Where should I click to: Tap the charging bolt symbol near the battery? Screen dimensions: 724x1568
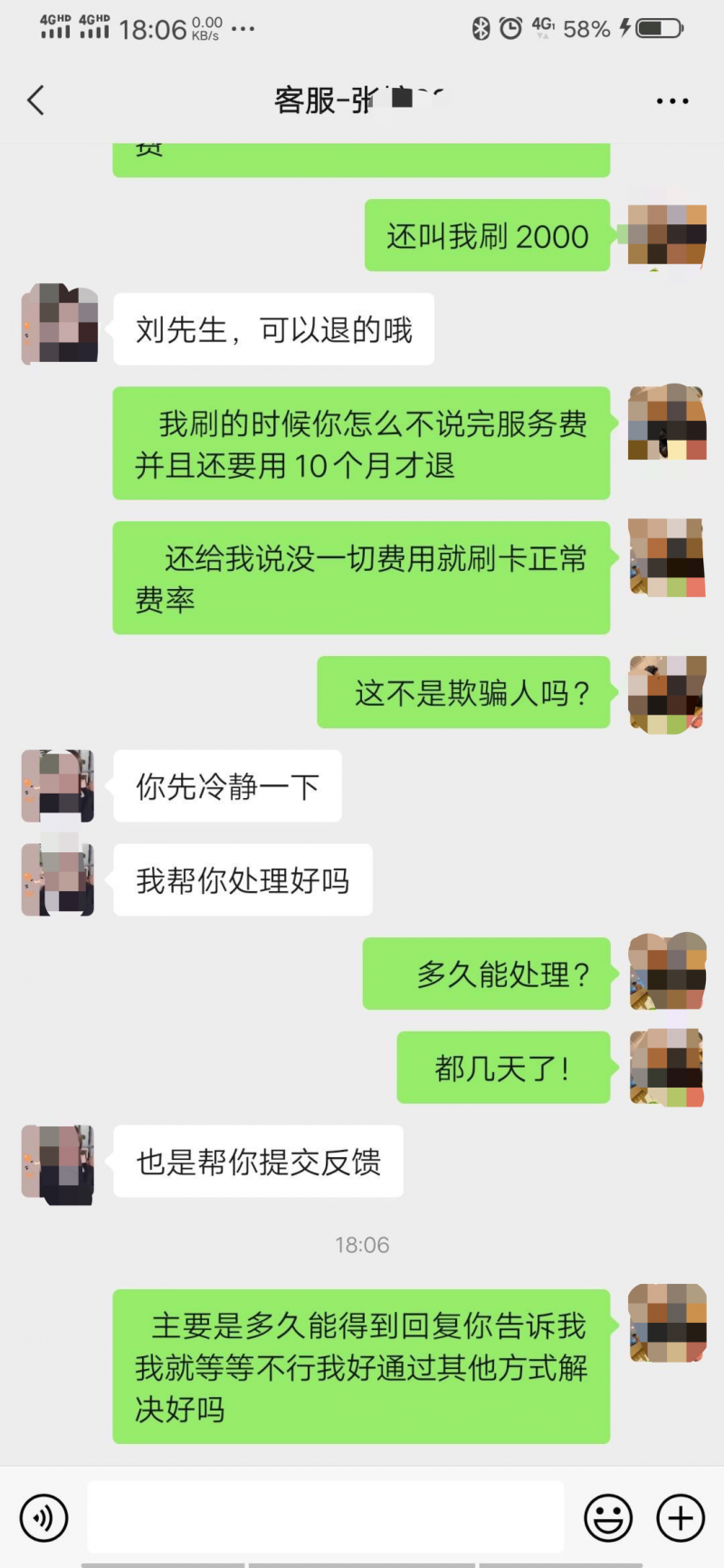[624, 28]
